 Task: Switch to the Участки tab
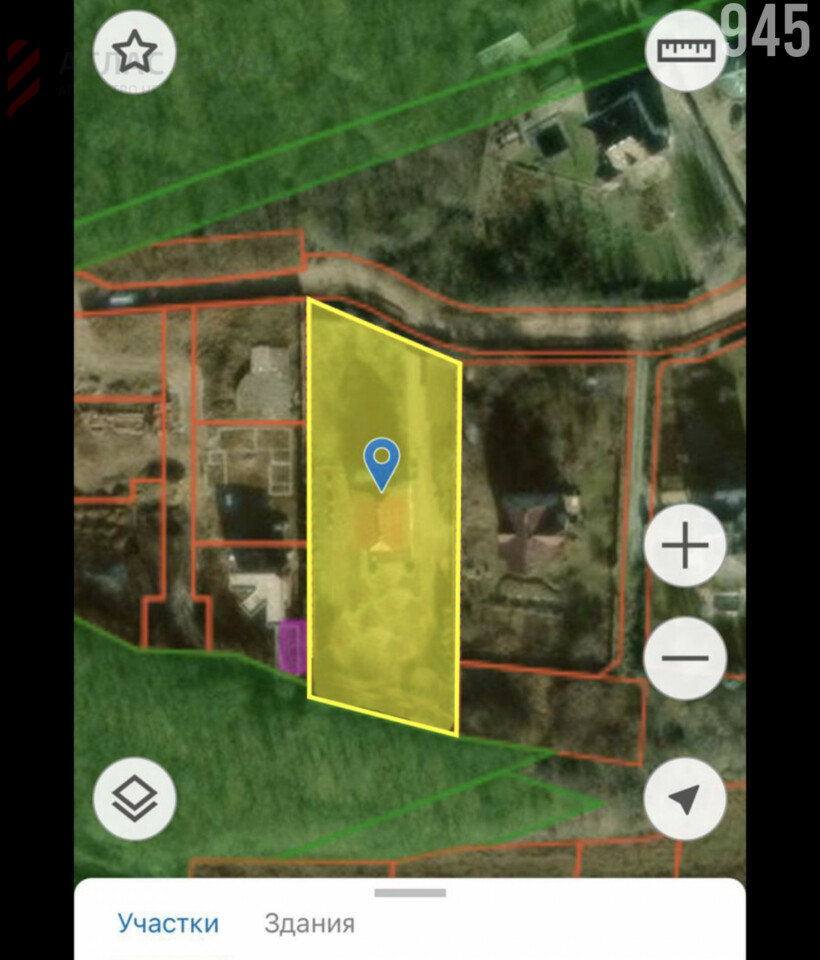point(168,923)
